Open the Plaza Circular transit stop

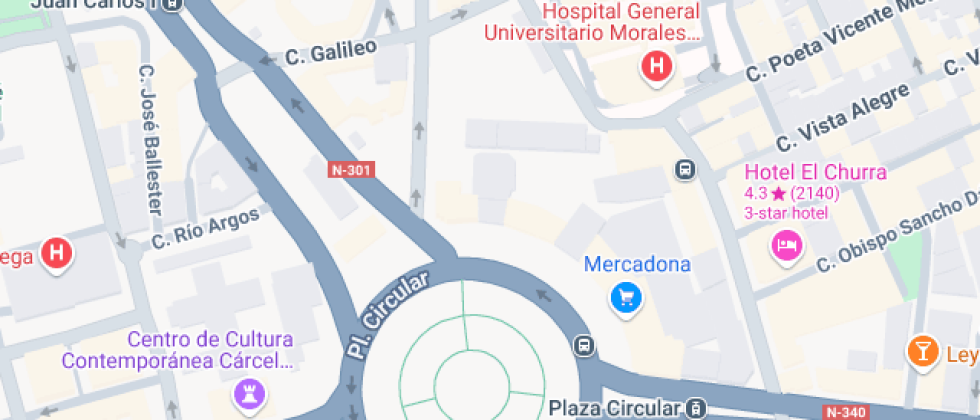pos(697,408)
